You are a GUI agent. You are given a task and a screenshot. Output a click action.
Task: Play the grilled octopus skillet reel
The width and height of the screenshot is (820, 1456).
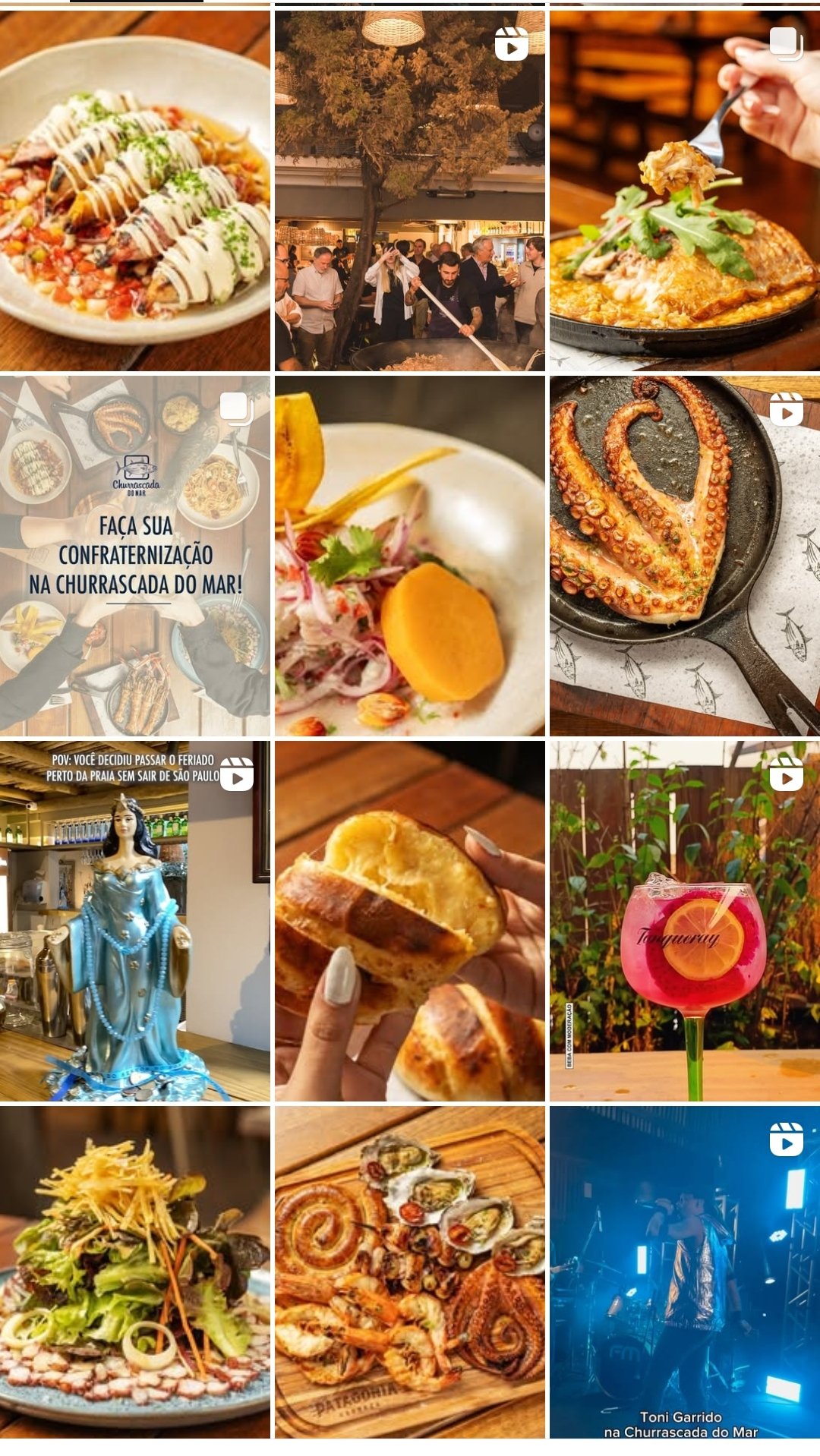(684, 556)
